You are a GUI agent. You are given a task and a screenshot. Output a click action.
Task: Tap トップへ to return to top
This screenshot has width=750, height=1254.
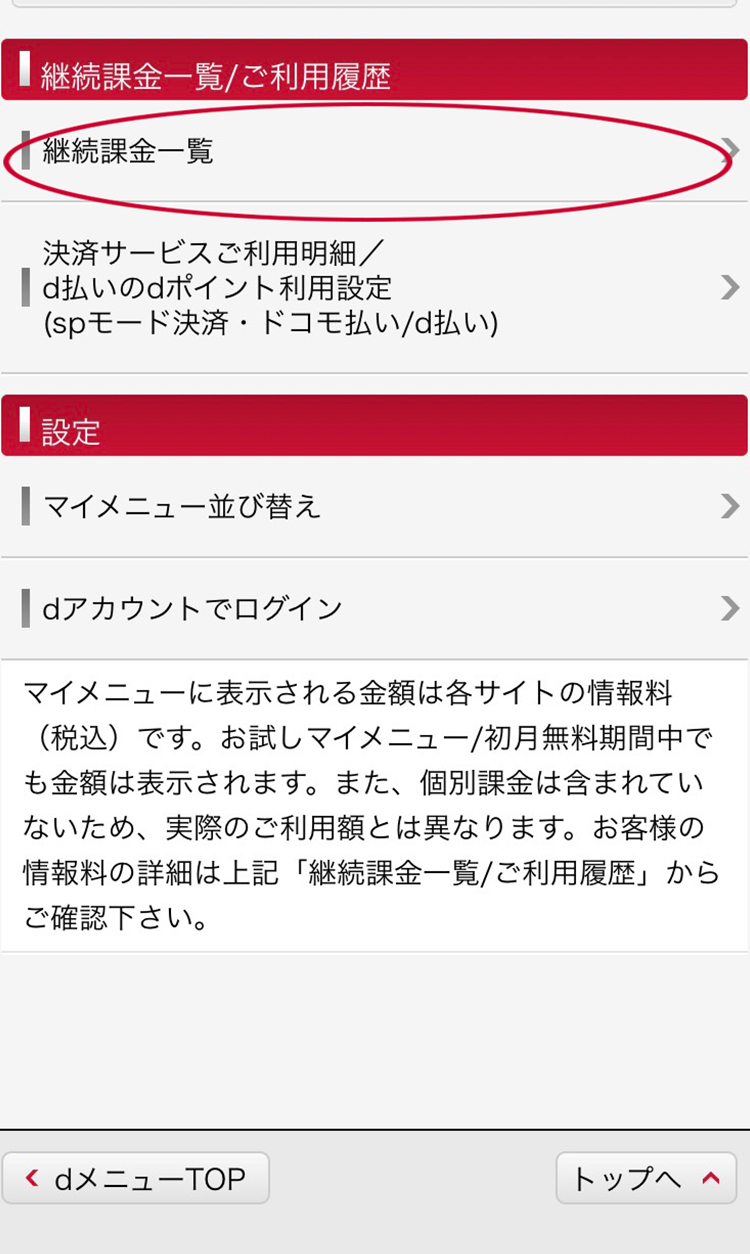[x=646, y=1178]
